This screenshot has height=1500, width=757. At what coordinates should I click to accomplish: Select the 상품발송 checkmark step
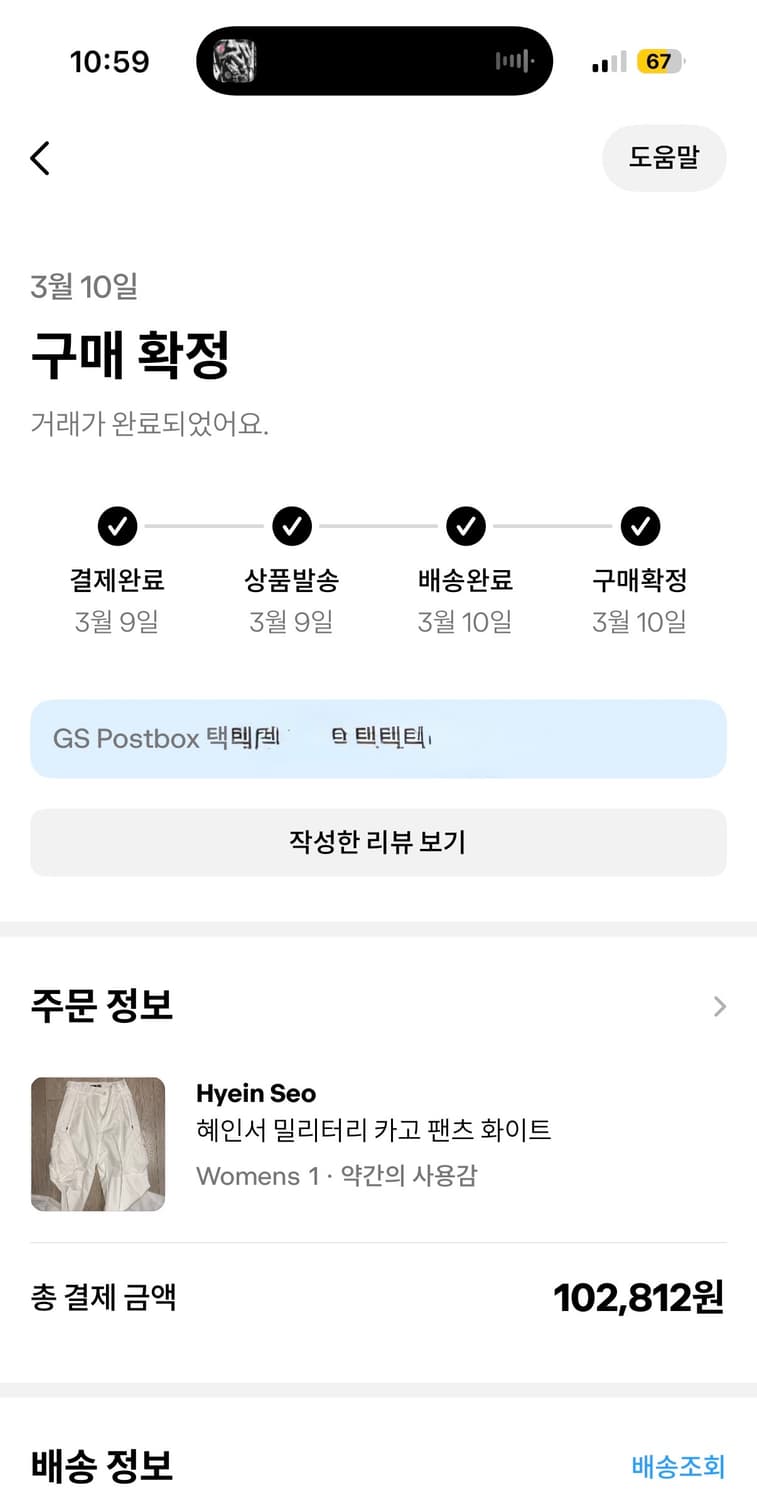291,526
